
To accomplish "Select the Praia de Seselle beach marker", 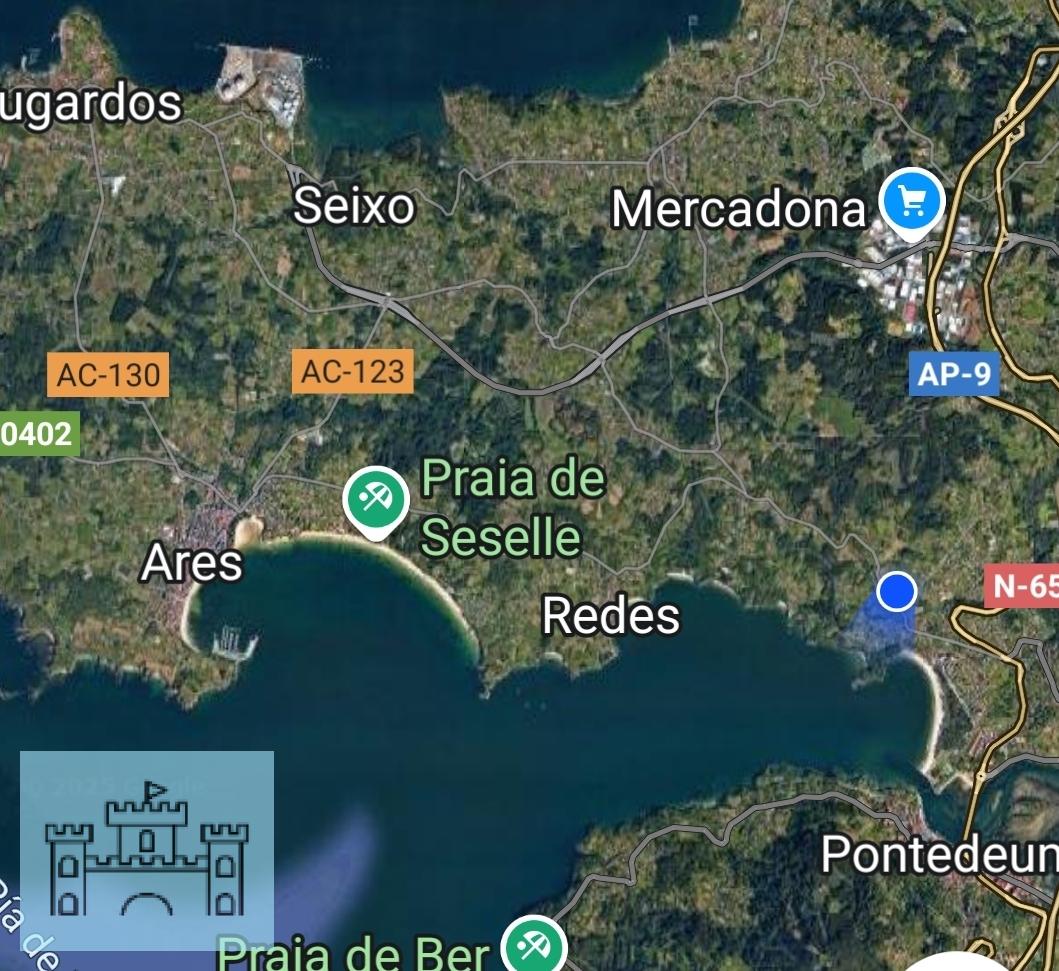I will click(x=376, y=499).
